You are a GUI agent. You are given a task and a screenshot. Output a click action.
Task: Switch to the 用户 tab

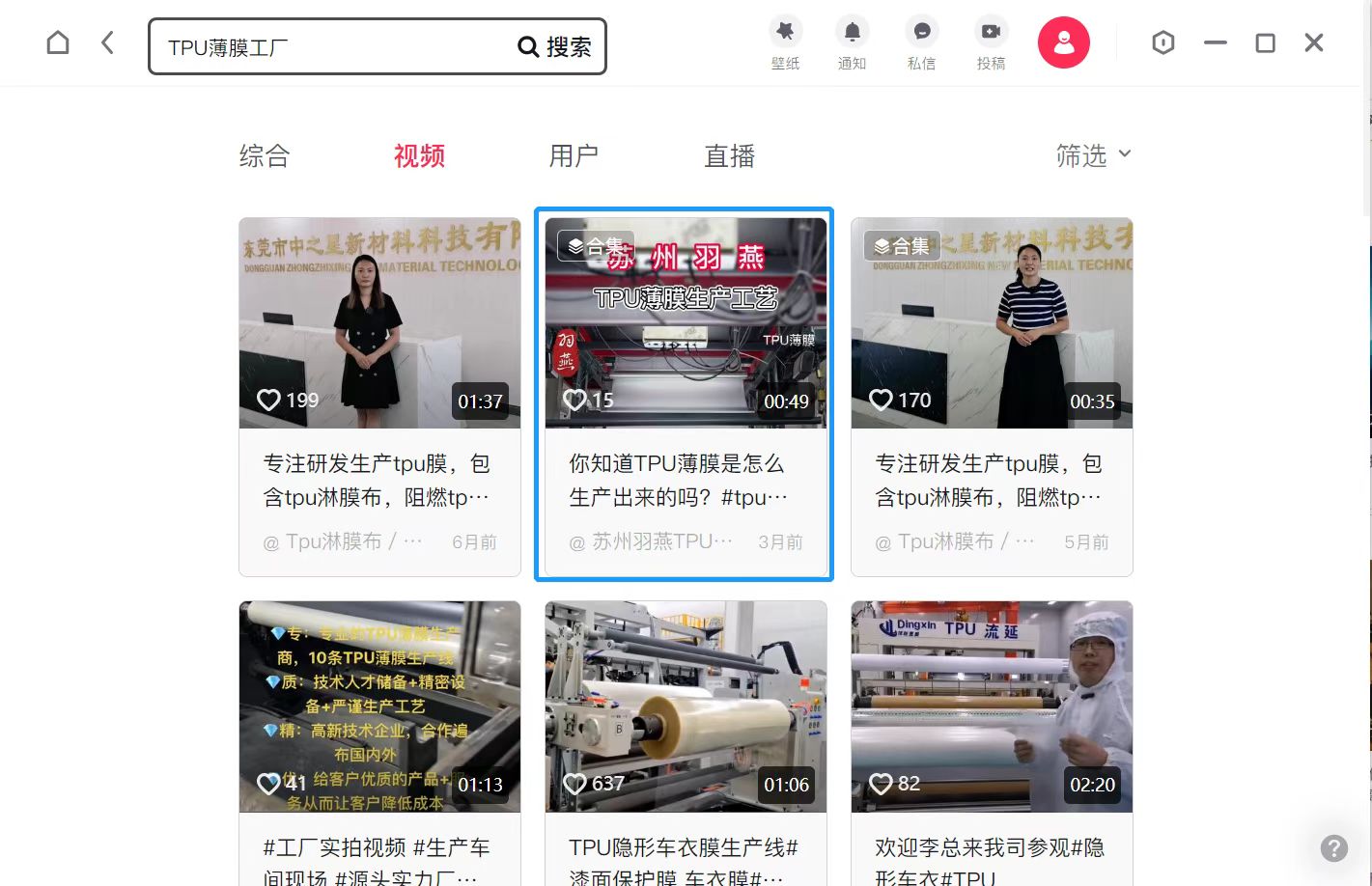click(x=574, y=156)
